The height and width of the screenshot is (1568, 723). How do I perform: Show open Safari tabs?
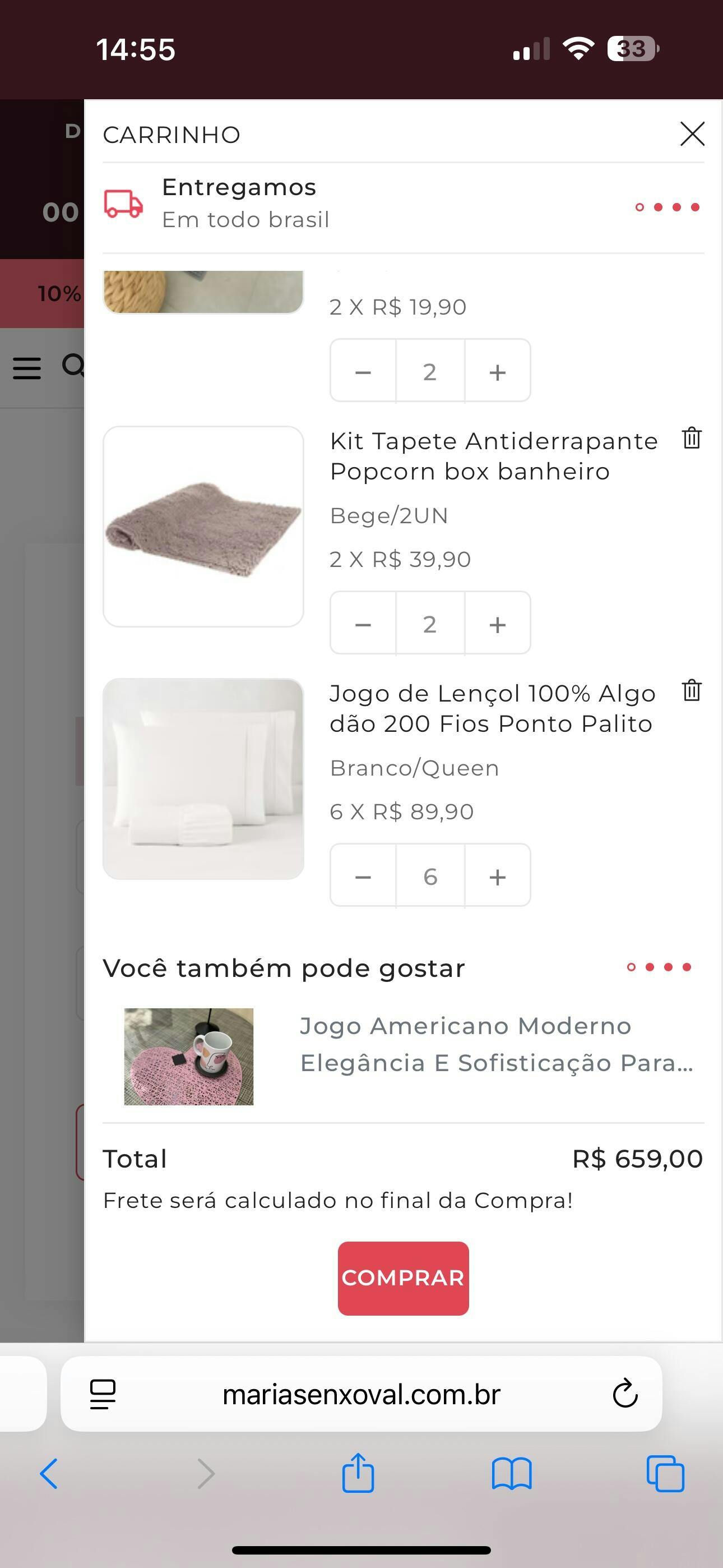coord(665,1474)
